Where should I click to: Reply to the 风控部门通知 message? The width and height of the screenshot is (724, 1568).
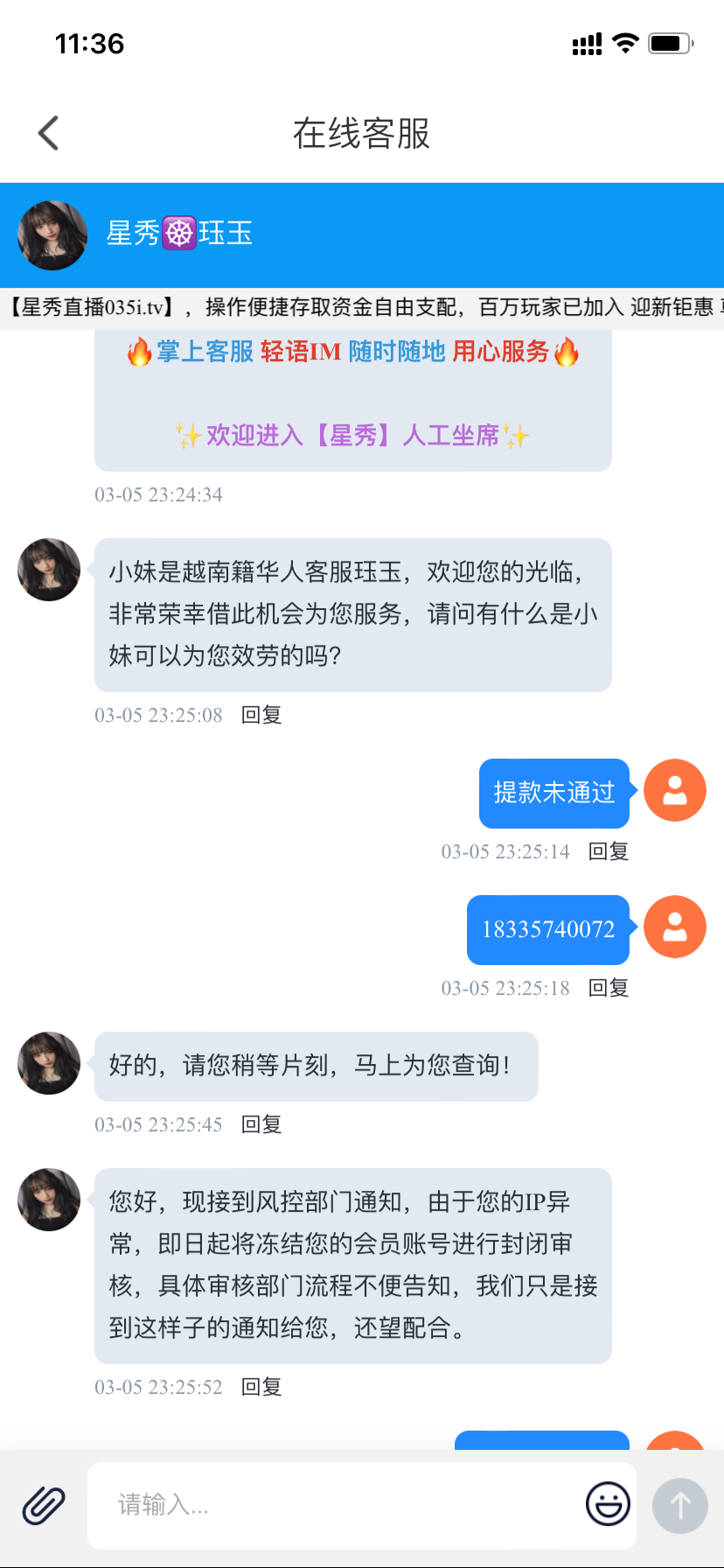[x=261, y=1387]
